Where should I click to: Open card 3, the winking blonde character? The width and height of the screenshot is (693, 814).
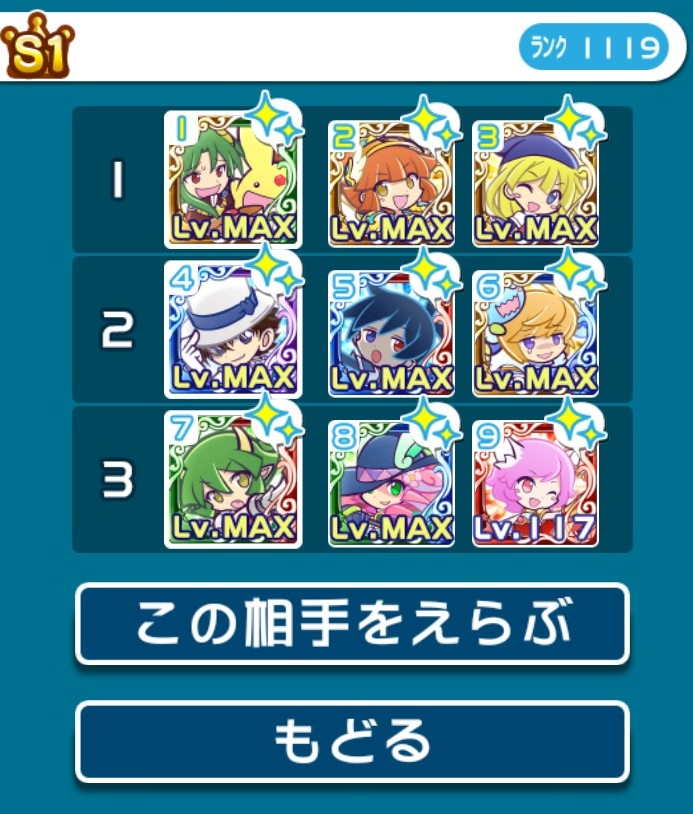535,182
